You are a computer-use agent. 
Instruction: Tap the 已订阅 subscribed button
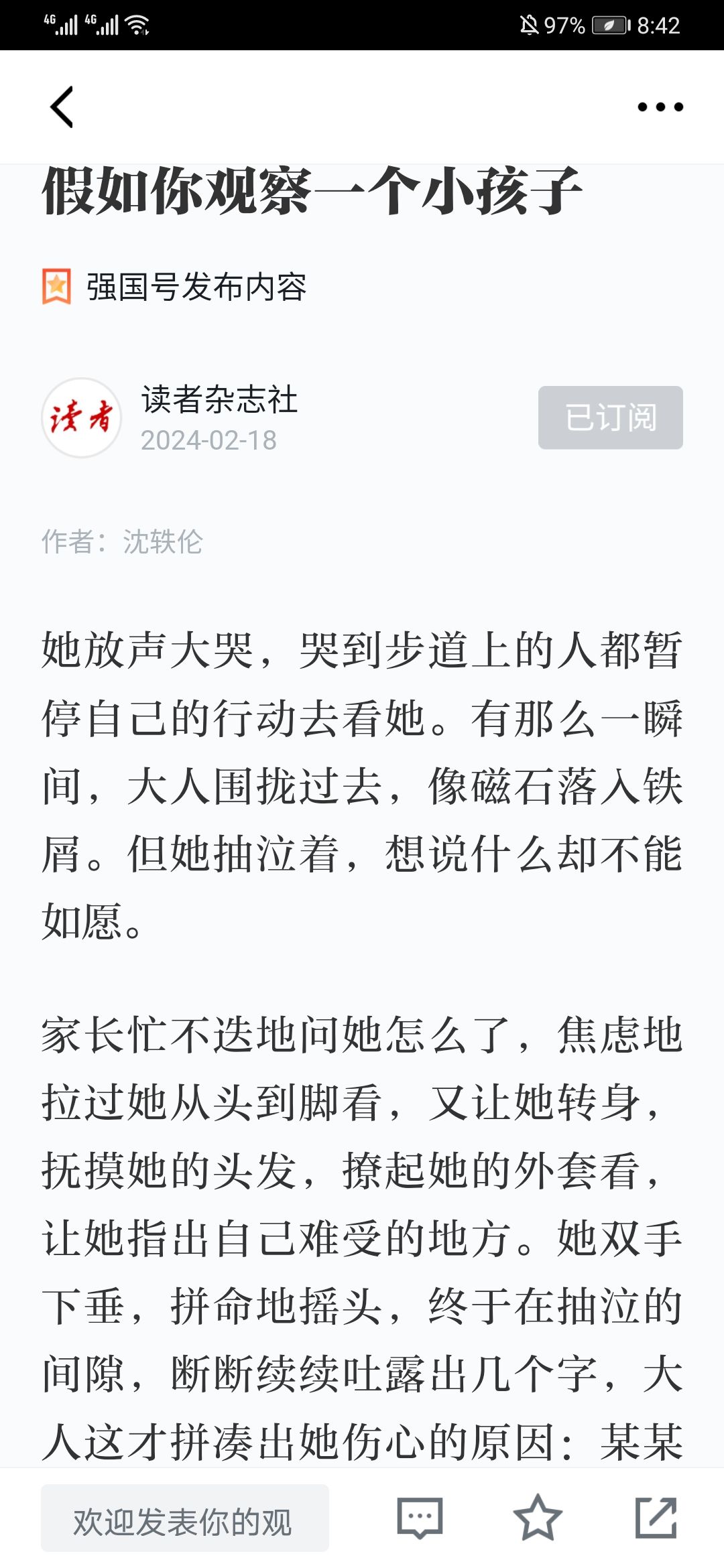point(610,417)
